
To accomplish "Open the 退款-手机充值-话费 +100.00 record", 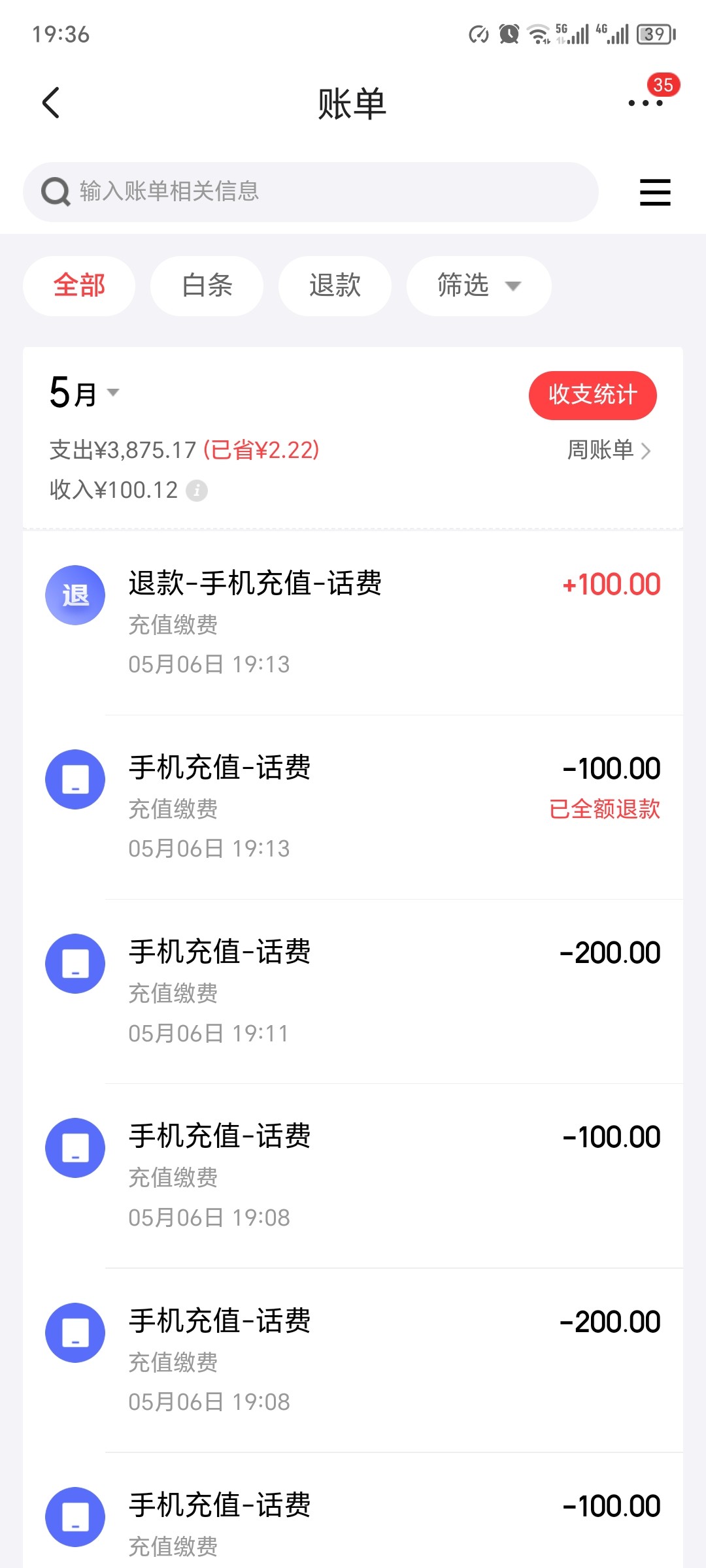I will click(353, 623).
